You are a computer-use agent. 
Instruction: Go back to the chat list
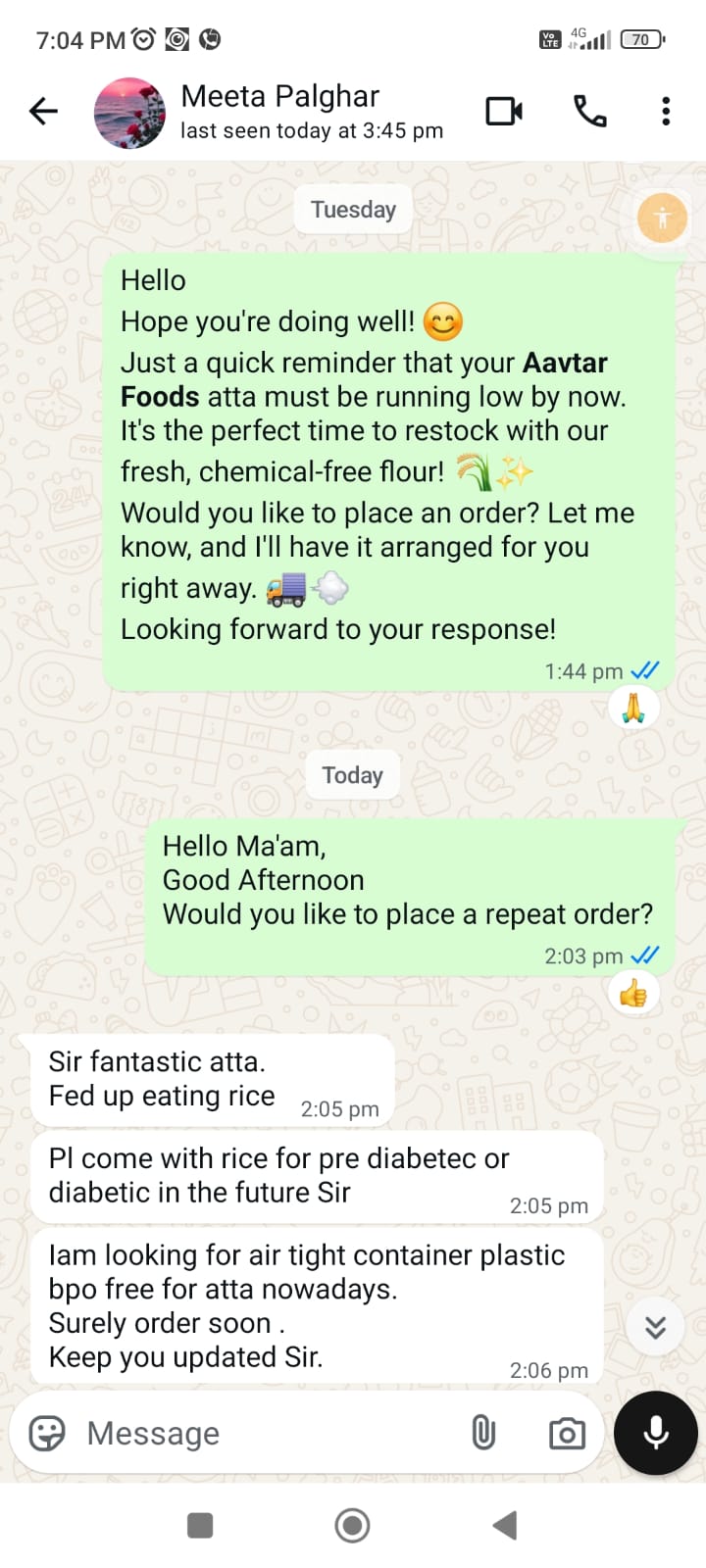43,112
